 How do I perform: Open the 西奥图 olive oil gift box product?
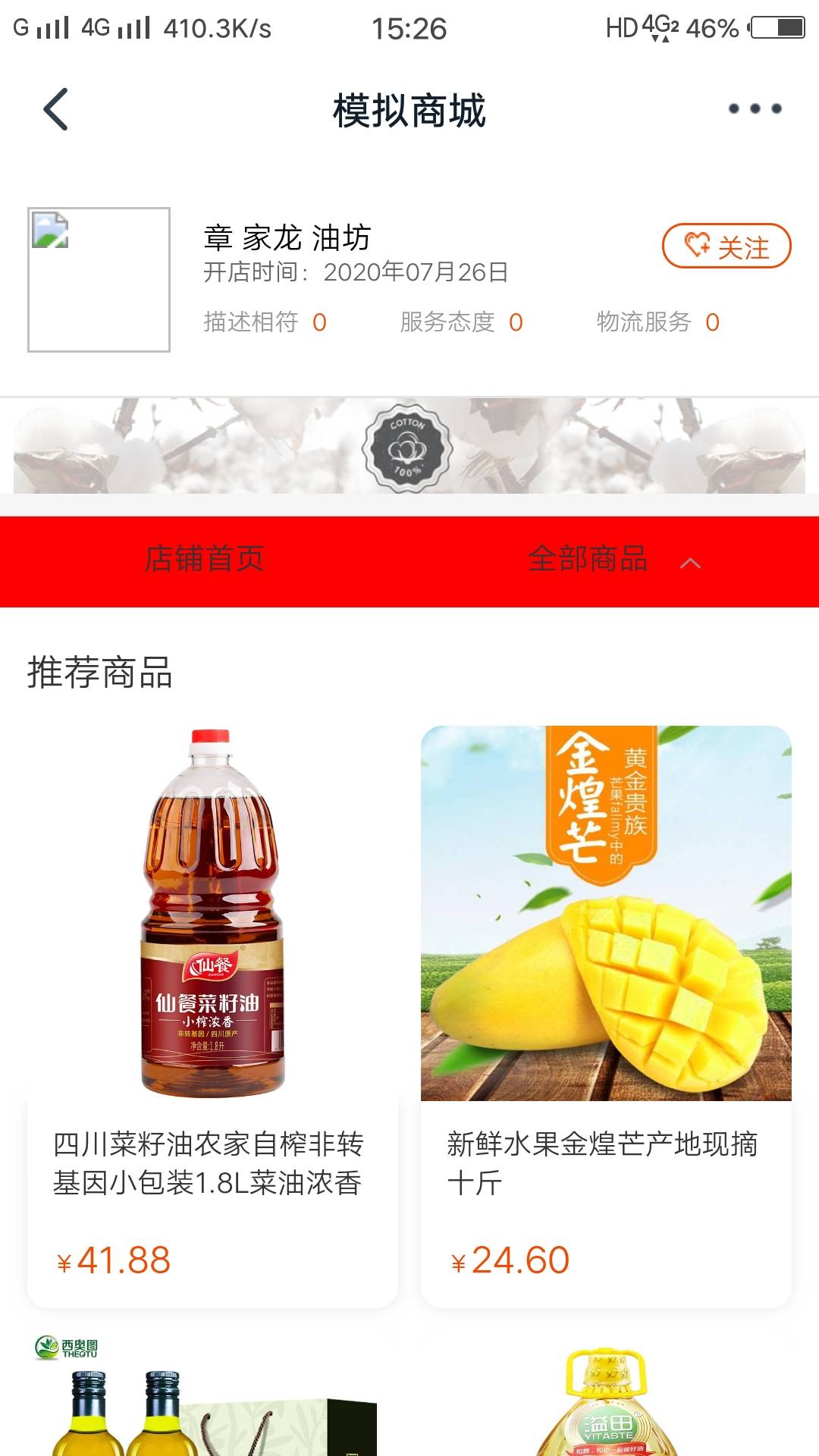click(x=212, y=1399)
